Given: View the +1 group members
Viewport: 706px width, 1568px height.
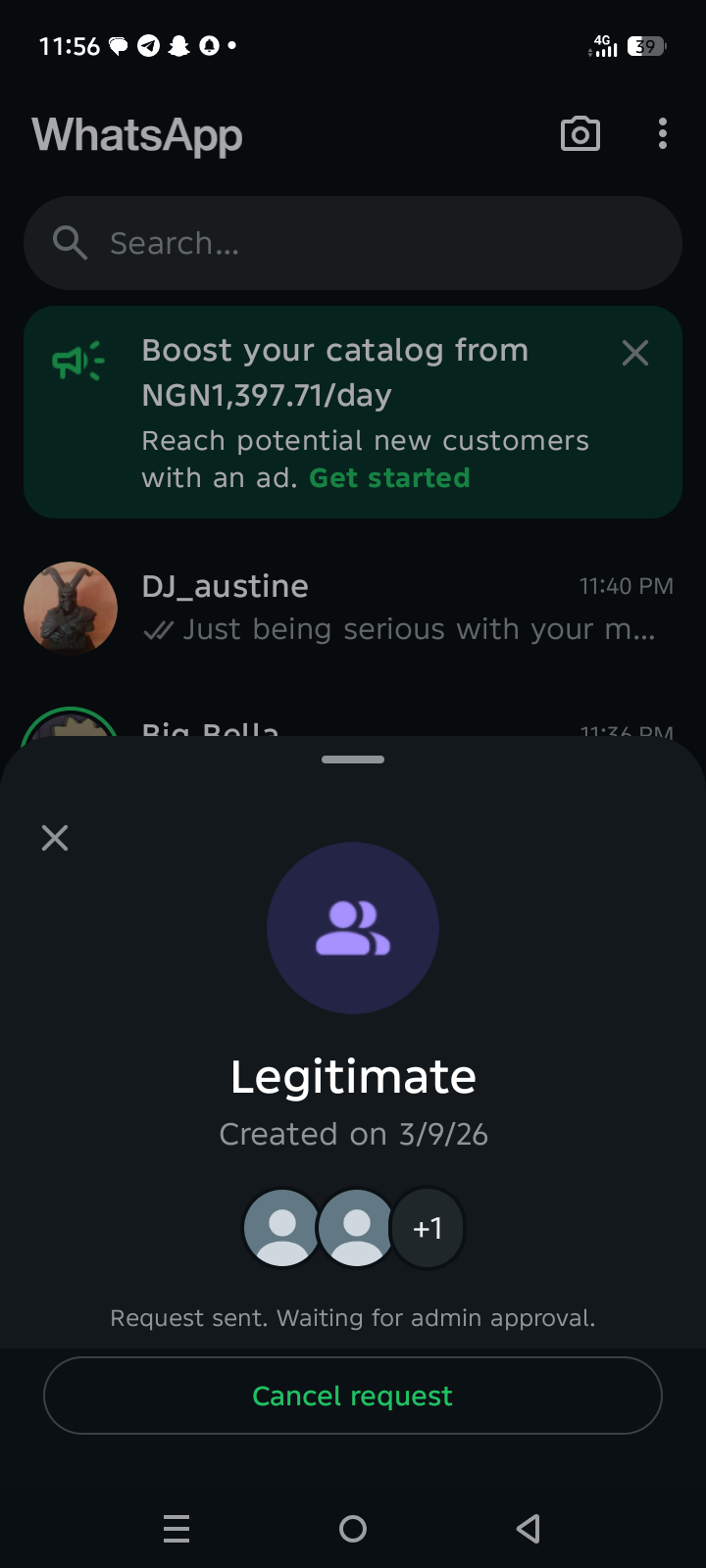Looking at the screenshot, I should (x=428, y=1228).
